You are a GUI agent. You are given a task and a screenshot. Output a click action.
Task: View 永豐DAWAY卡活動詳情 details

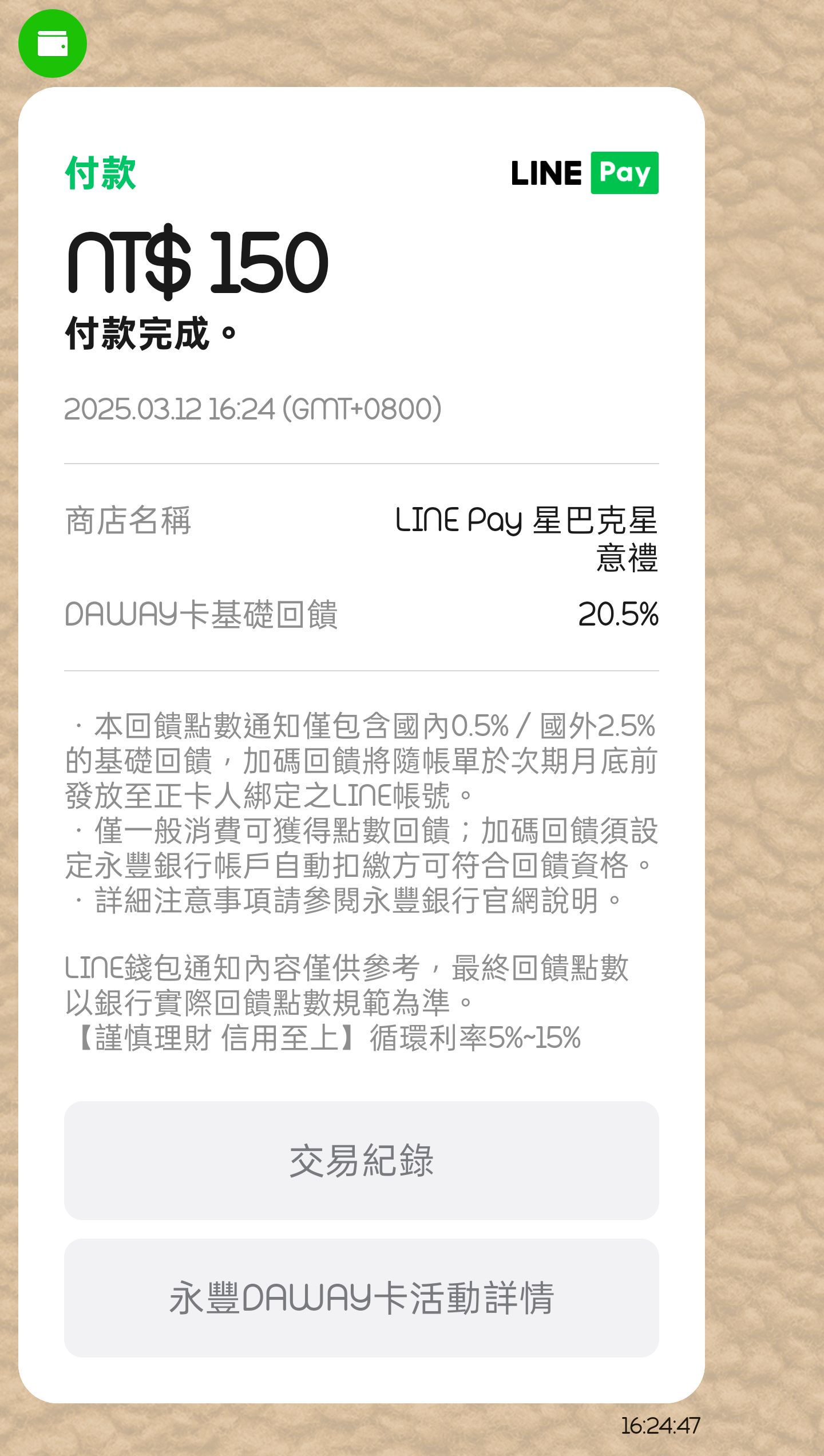point(361,1298)
